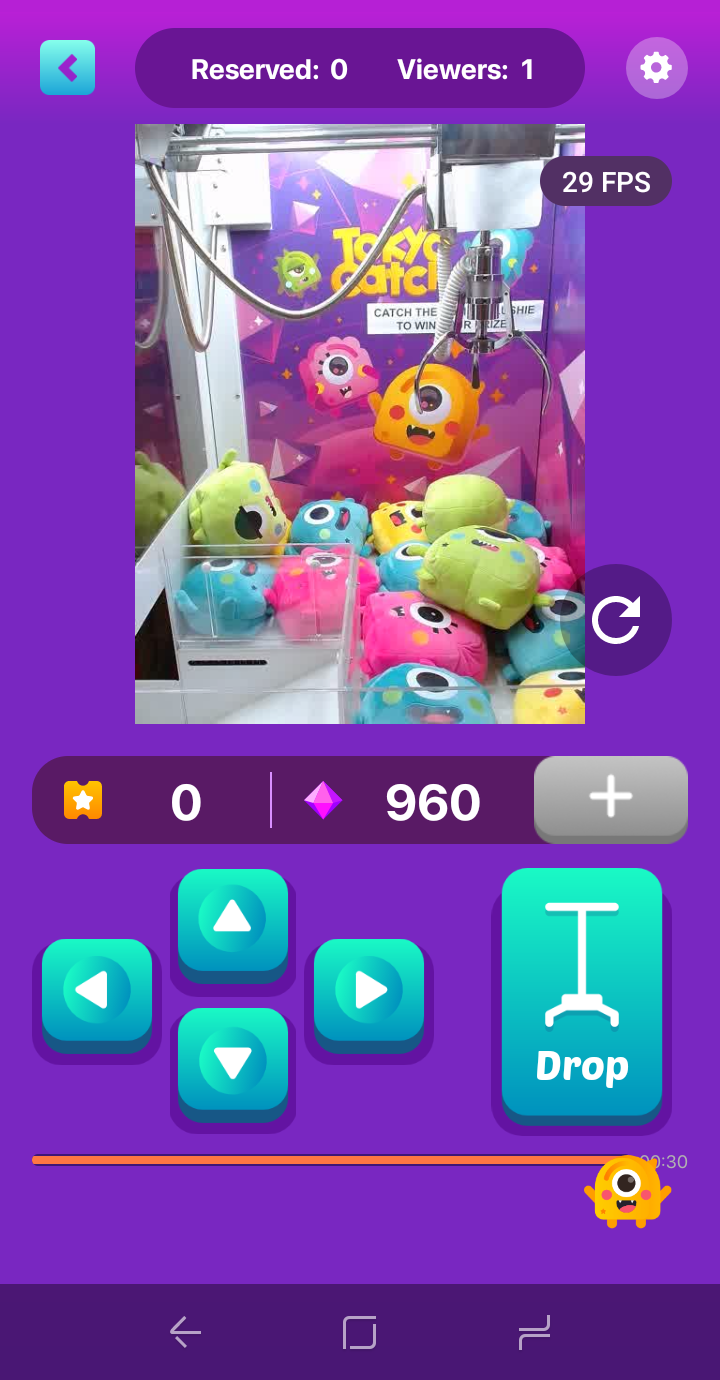Move the claw down
This screenshot has height=1380, width=720.
coord(232,1060)
